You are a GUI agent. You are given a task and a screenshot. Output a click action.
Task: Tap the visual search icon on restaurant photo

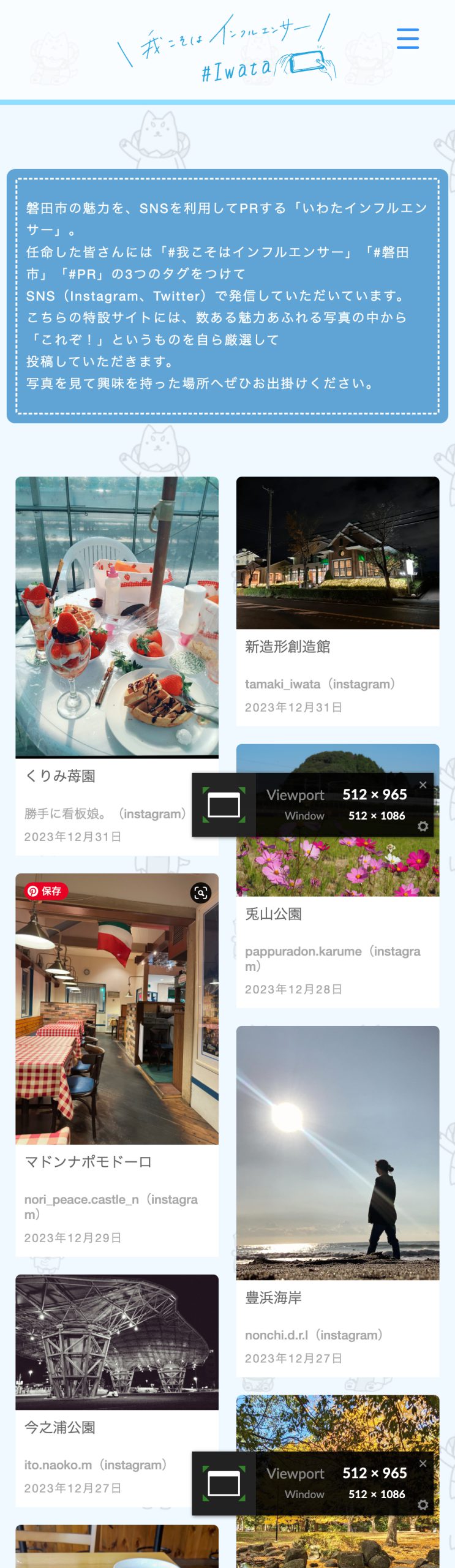[x=200, y=892]
